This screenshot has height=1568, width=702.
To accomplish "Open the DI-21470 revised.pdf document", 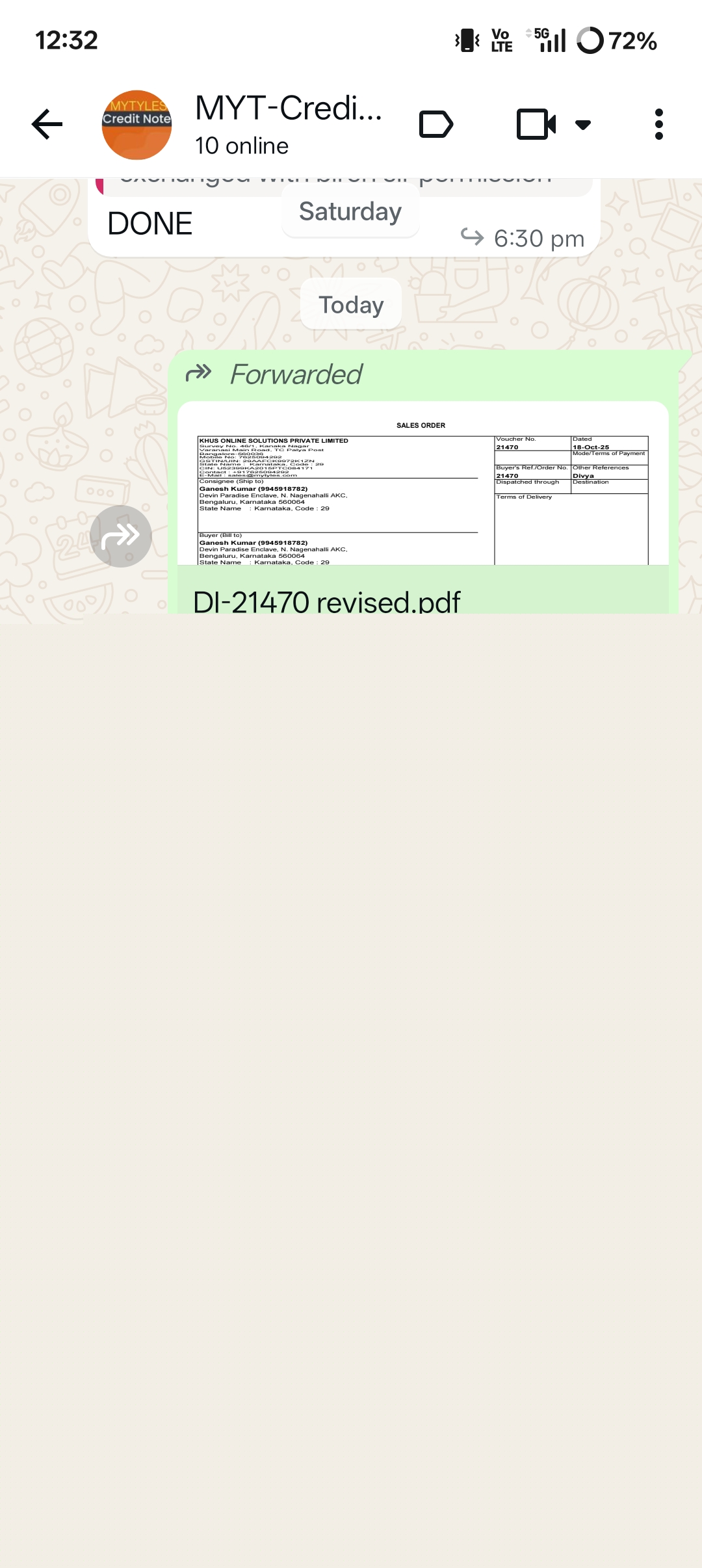I will click(x=422, y=507).
